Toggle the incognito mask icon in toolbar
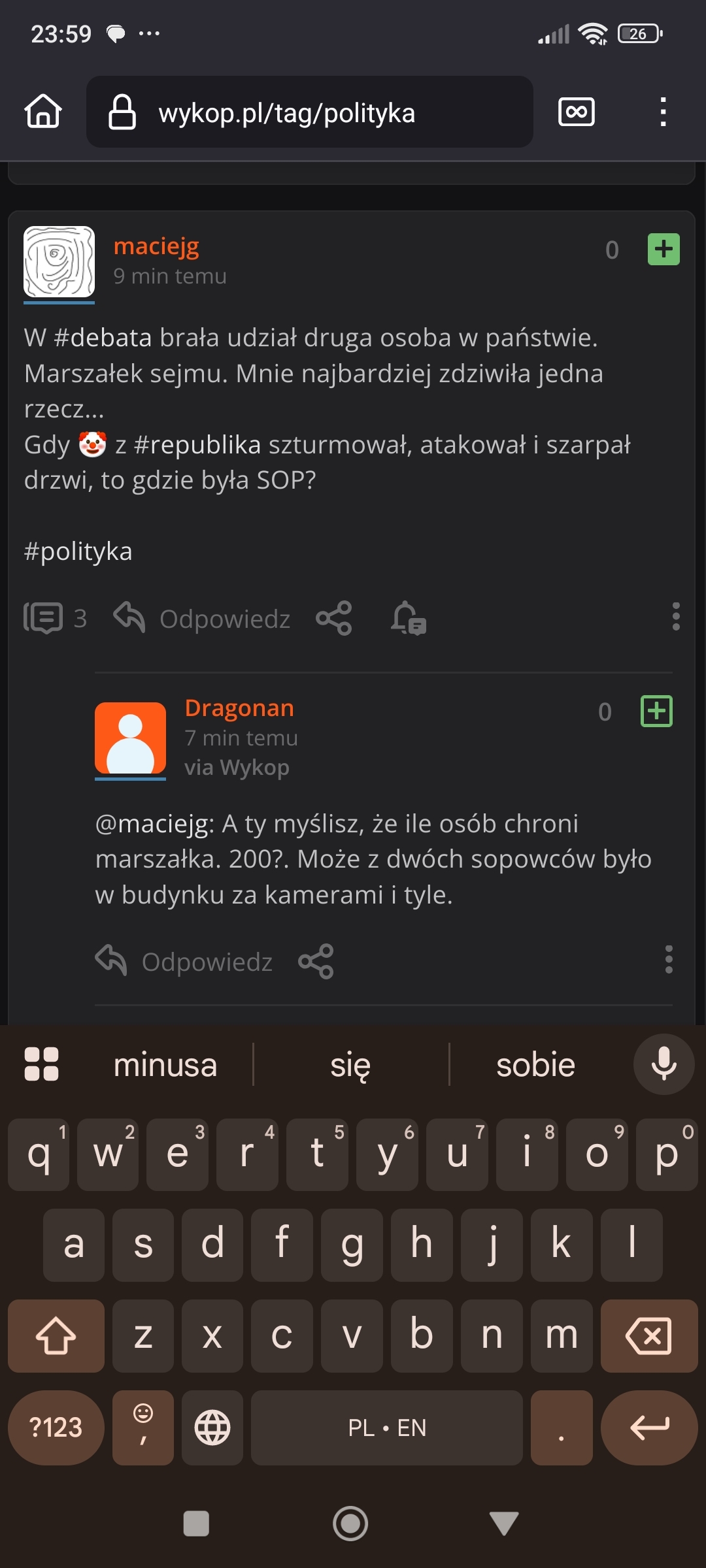 click(x=576, y=112)
